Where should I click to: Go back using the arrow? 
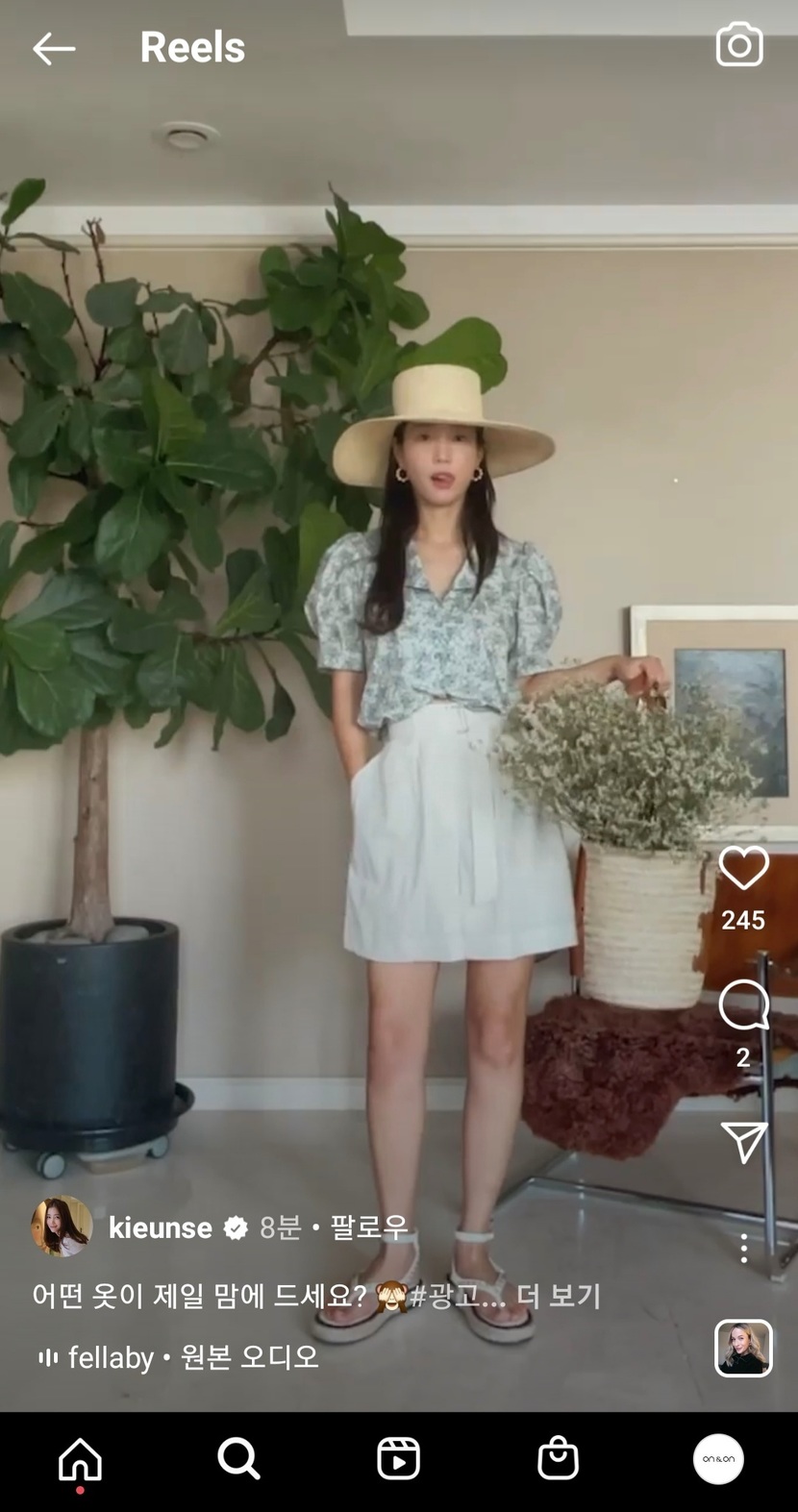coord(53,49)
